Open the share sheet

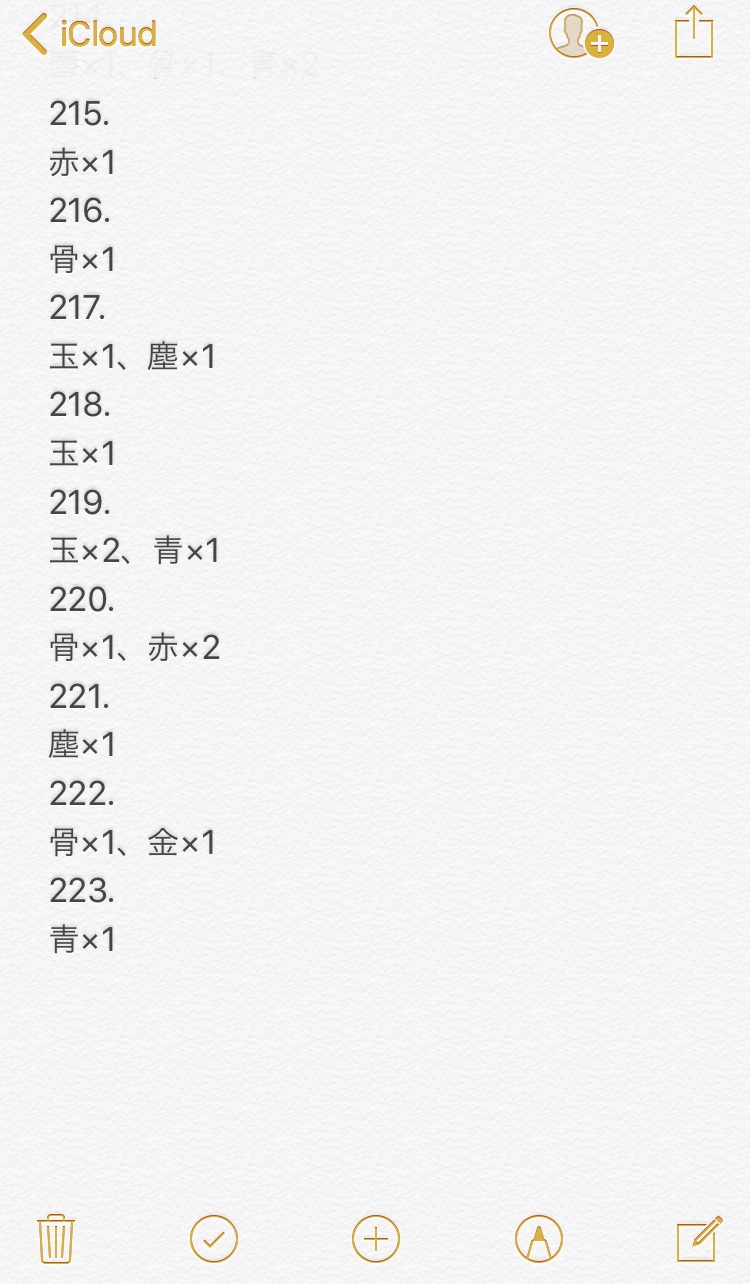click(694, 33)
